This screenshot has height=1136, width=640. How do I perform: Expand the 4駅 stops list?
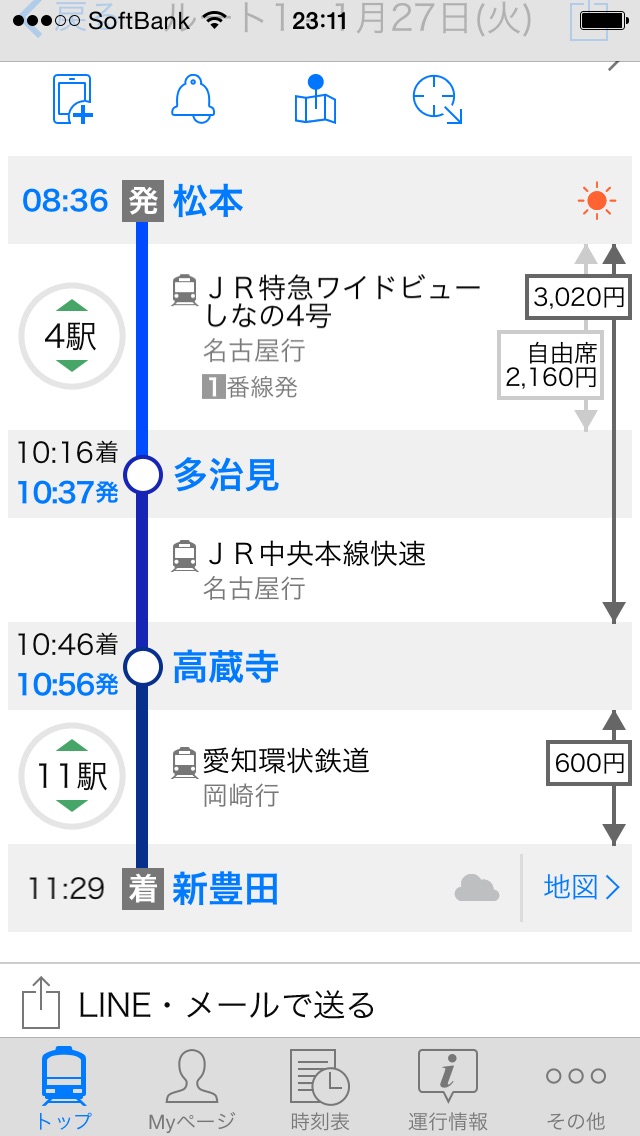[x=70, y=337]
